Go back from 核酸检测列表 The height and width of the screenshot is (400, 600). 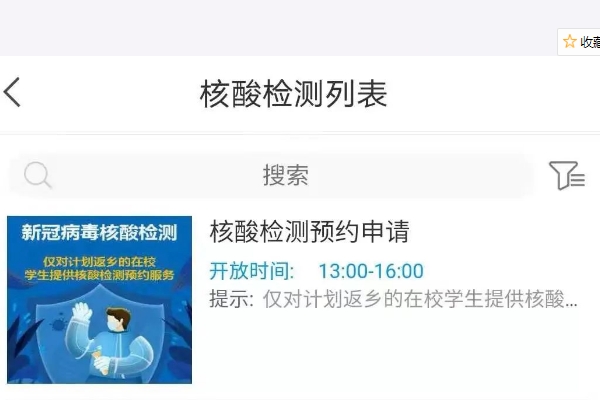click(13, 93)
